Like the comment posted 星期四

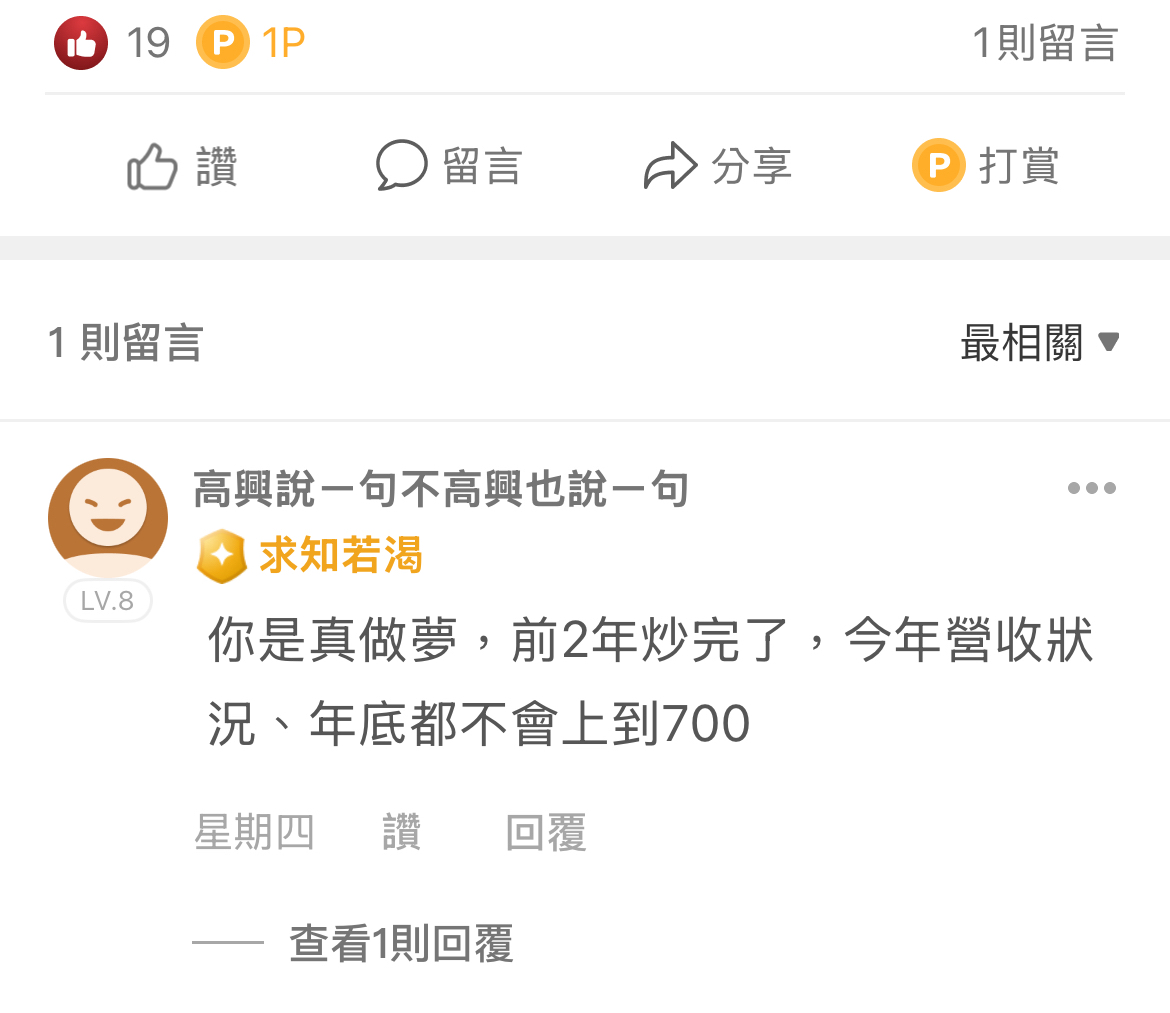pyautogui.click(x=401, y=832)
